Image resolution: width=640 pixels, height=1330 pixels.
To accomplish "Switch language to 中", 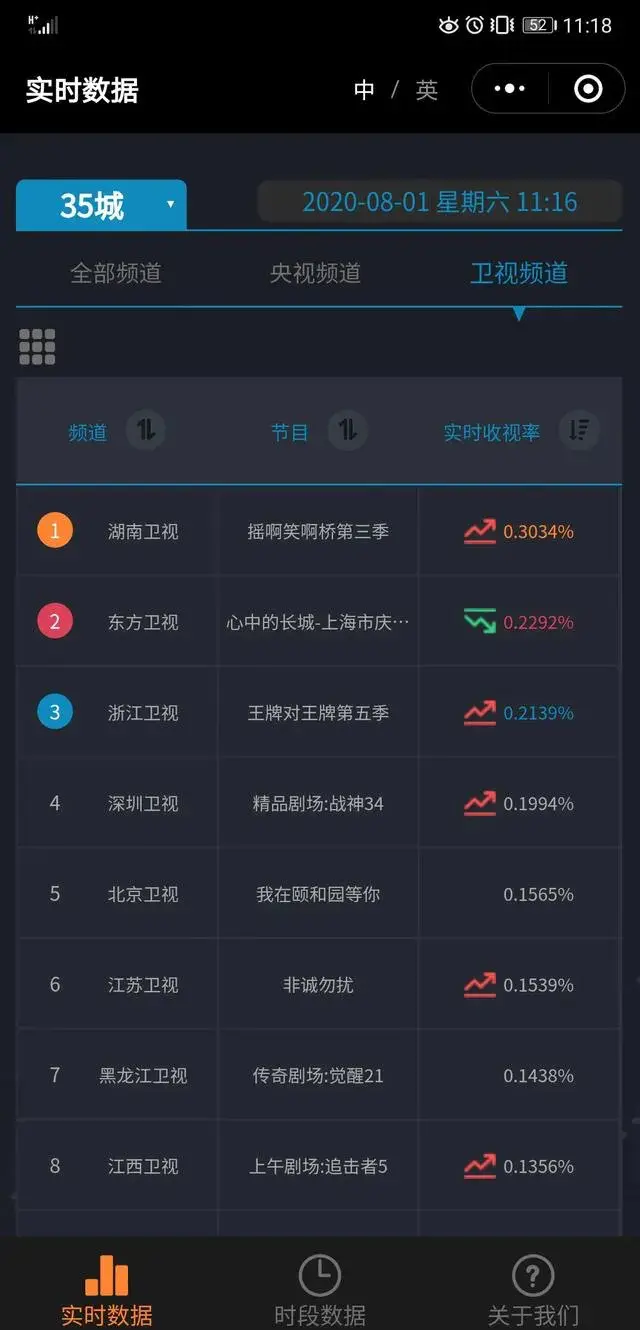I will point(364,90).
